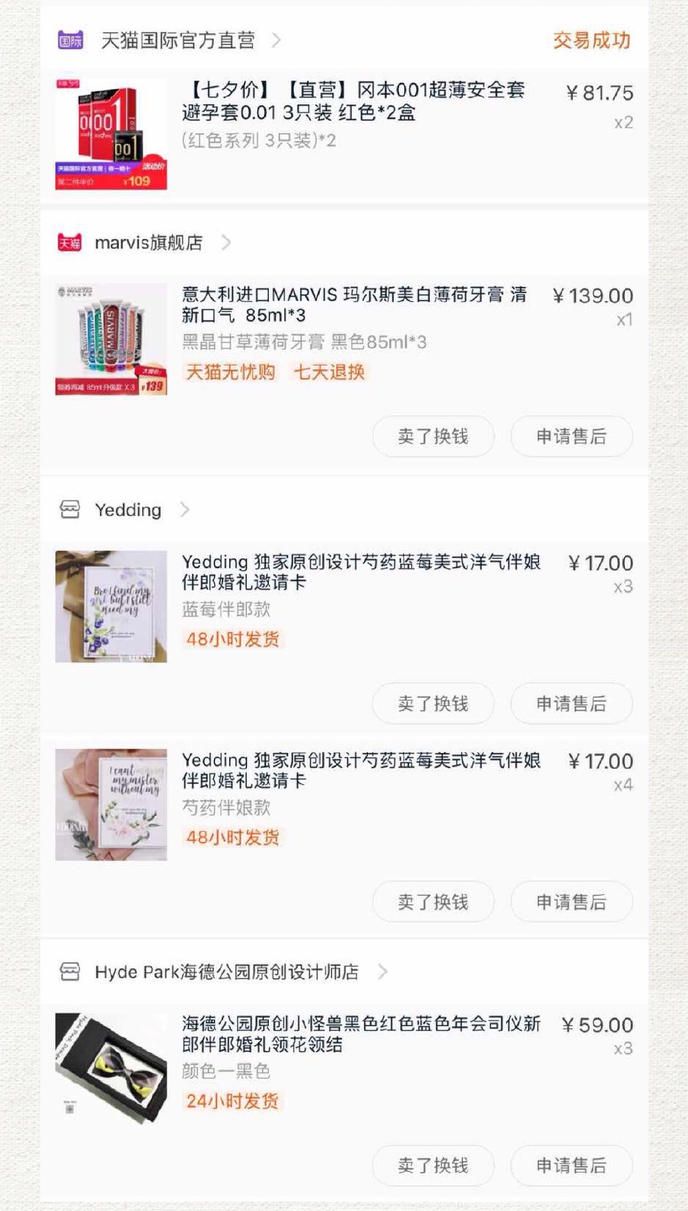The image size is (688, 1211).
Task: Tap 卖了换钱 for the 芍药伴娘款 card
Action: click(433, 902)
